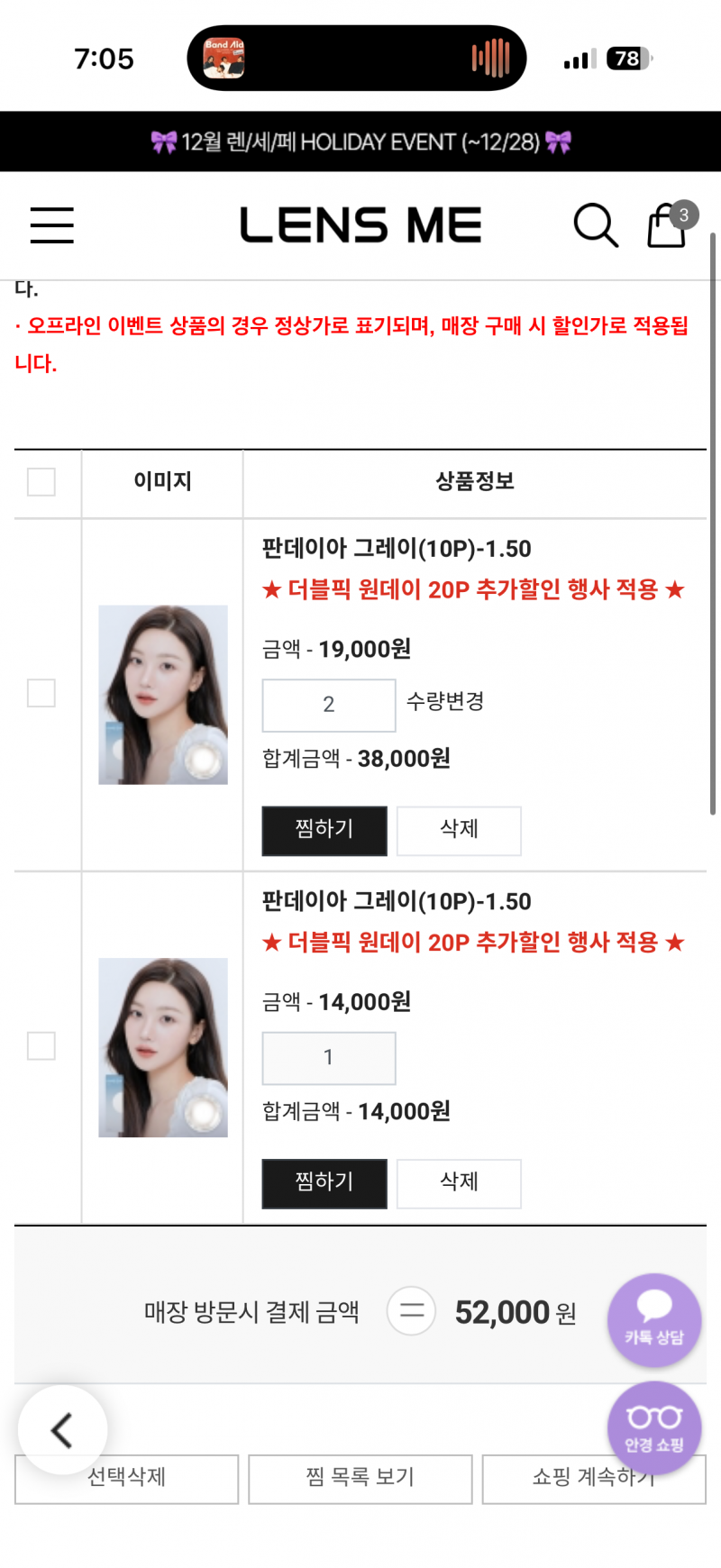Open the 12월 HOLIDAY EVENT banner
The width and height of the screenshot is (721, 1568).
[360, 141]
